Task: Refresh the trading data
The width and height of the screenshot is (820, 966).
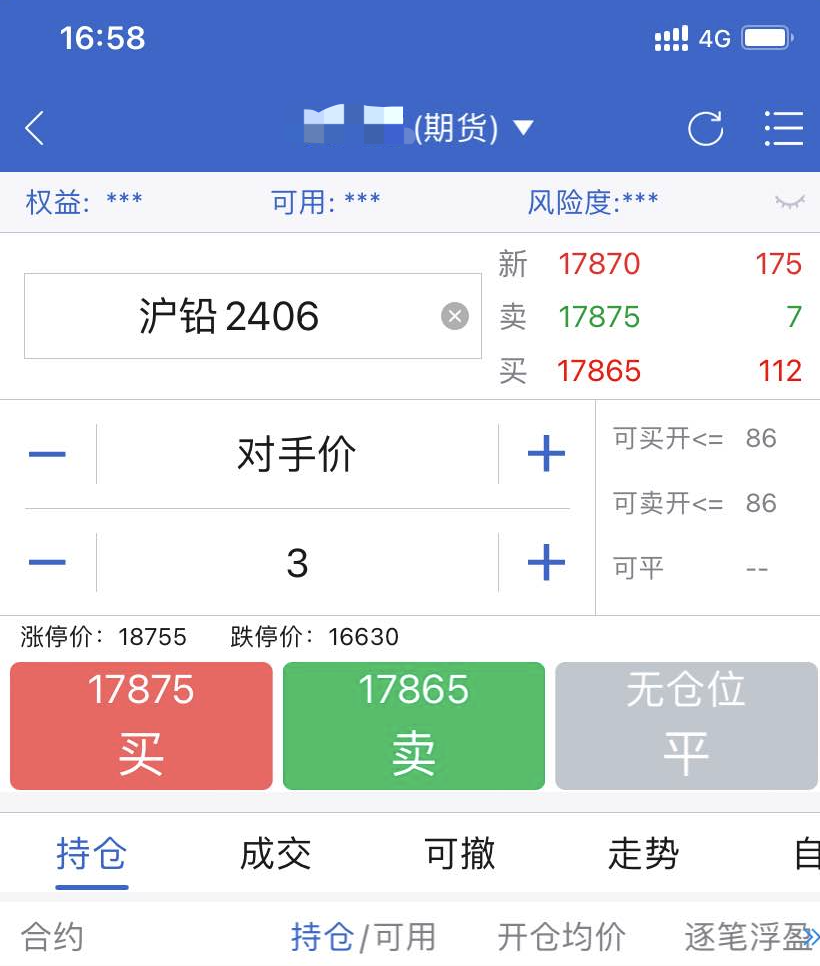Action: pyautogui.click(x=705, y=128)
